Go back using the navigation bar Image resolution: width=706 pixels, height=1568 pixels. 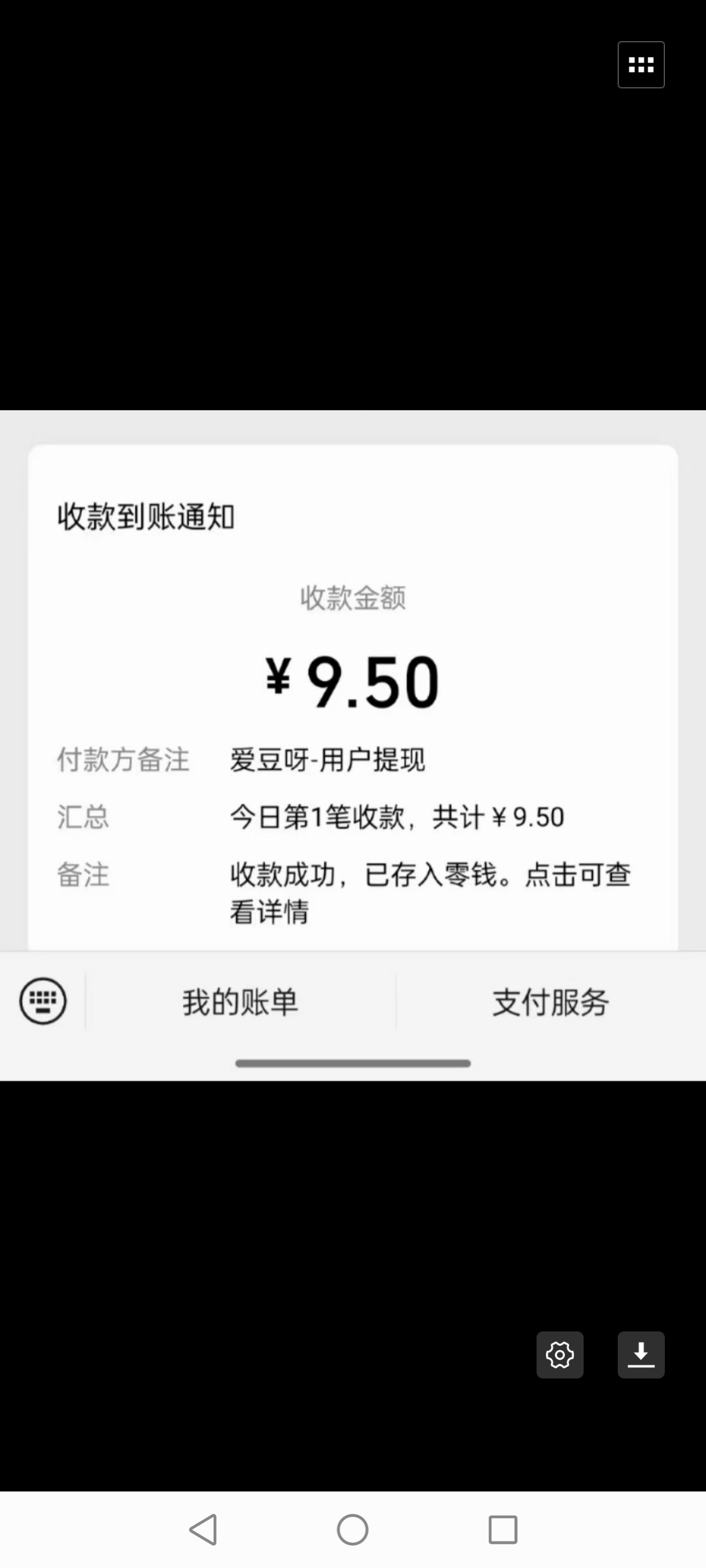(x=204, y=1530)
